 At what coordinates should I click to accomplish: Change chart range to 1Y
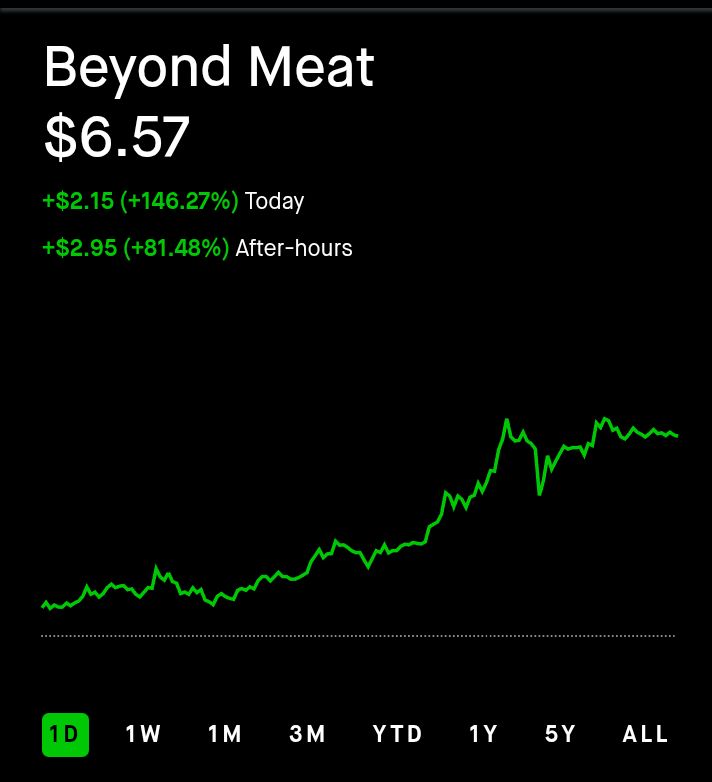coord(483,734)
